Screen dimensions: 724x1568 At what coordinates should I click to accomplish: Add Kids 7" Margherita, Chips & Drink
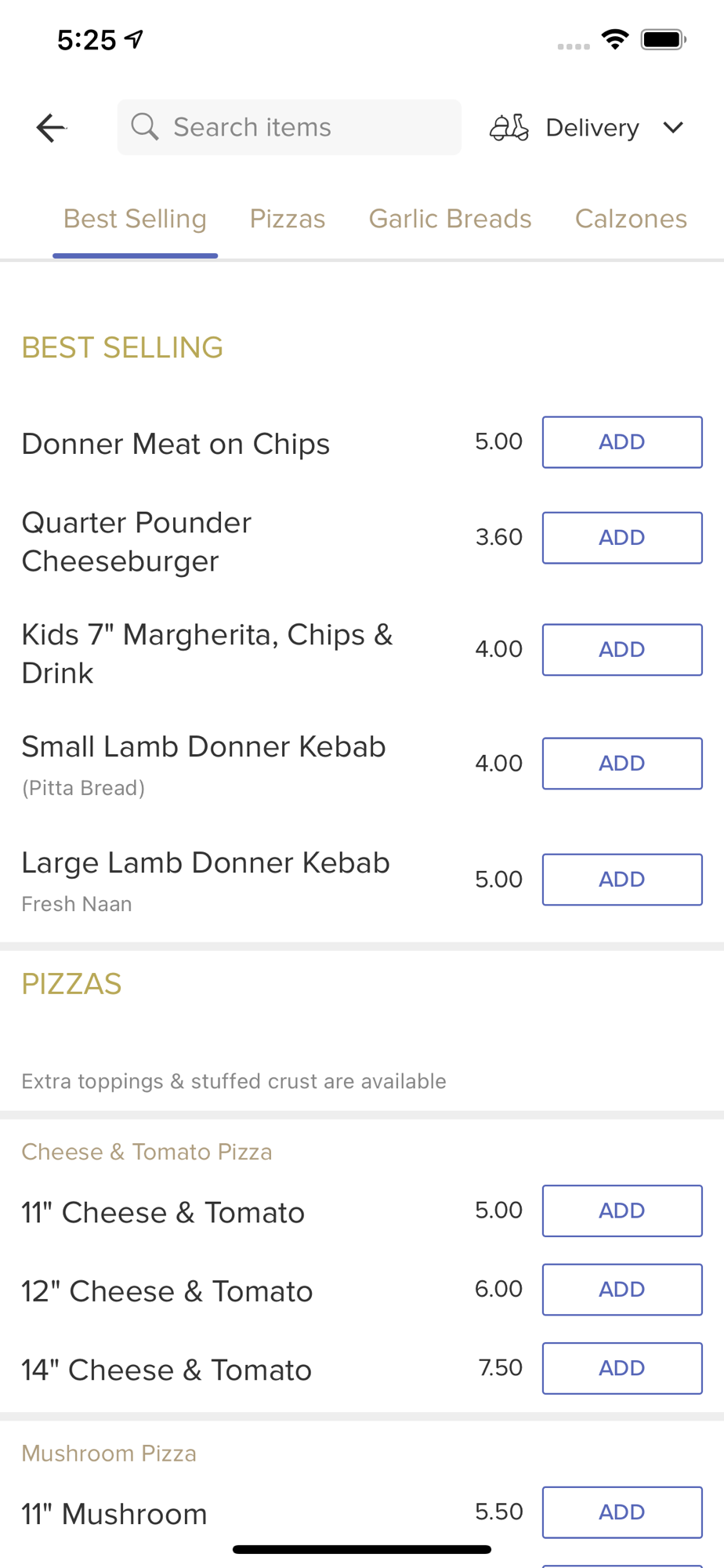[x=622, y=650]
